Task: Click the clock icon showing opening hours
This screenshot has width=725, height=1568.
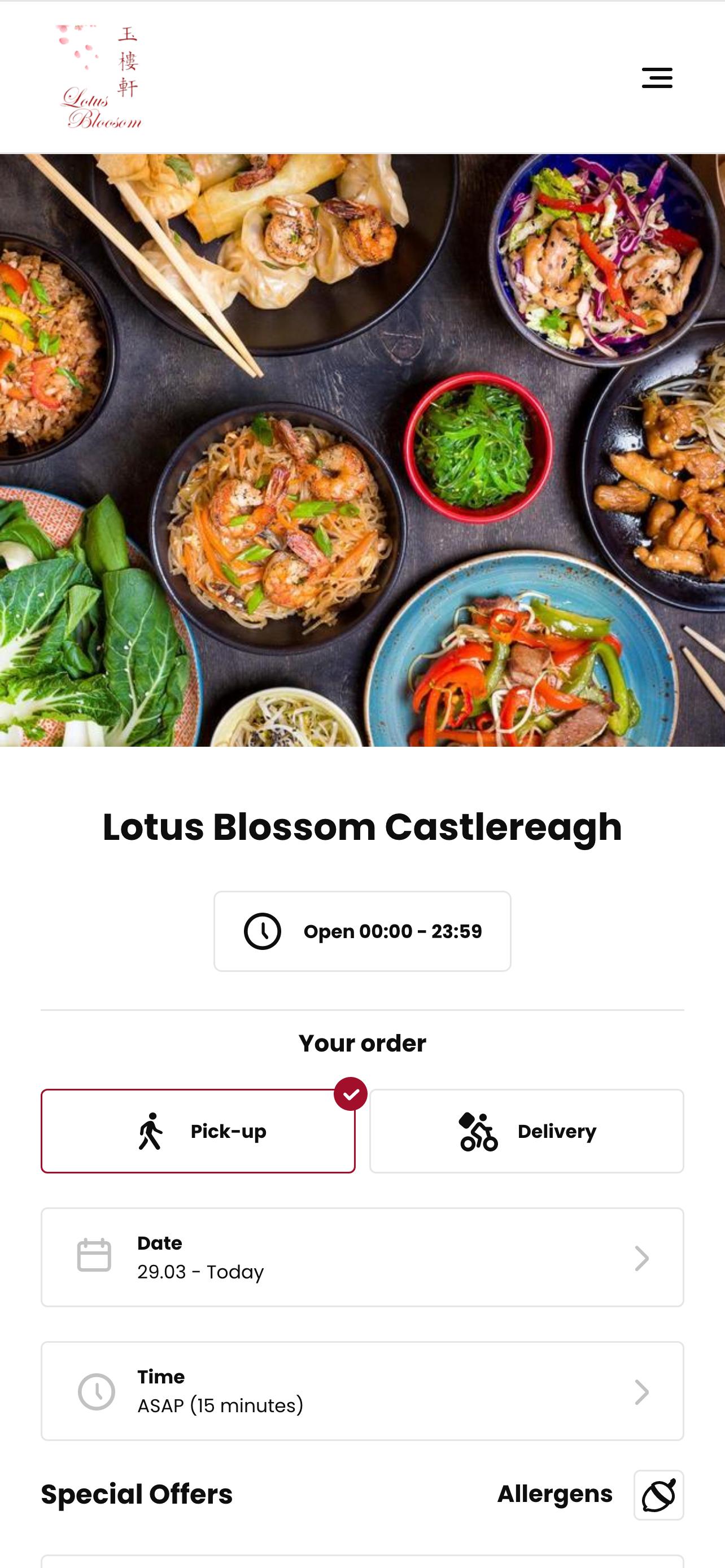Action: (x=262, y=930)
